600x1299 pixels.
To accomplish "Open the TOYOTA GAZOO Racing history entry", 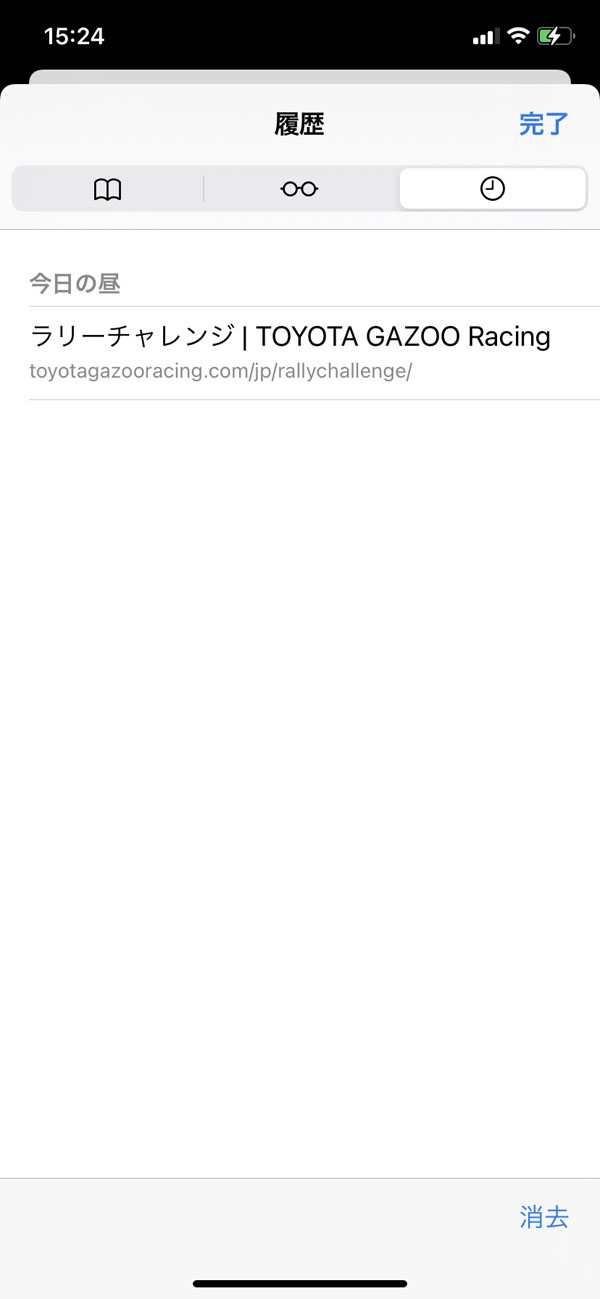I will click(x=300, y=353).
